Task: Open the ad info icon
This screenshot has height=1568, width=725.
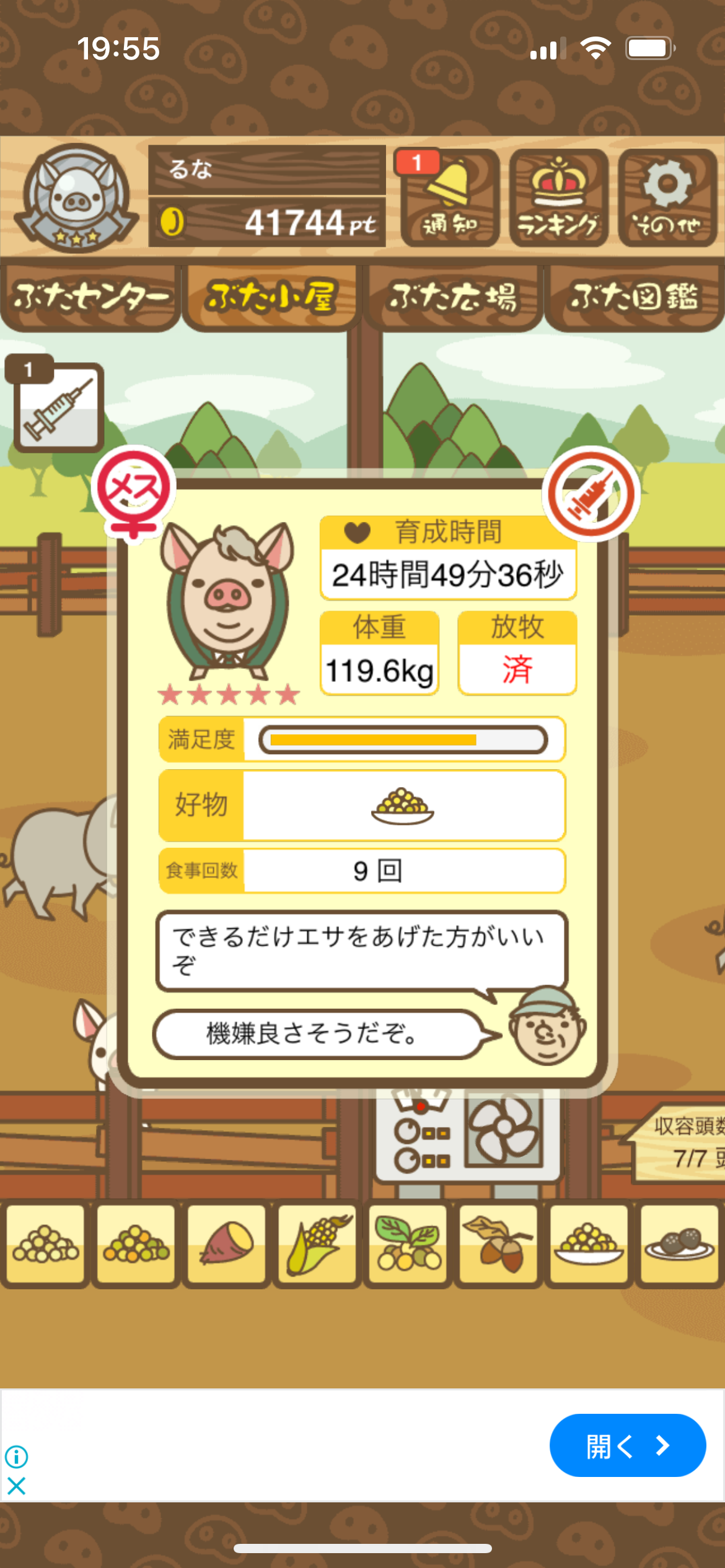Action: pyautogui.click(x=17, y=1457)
